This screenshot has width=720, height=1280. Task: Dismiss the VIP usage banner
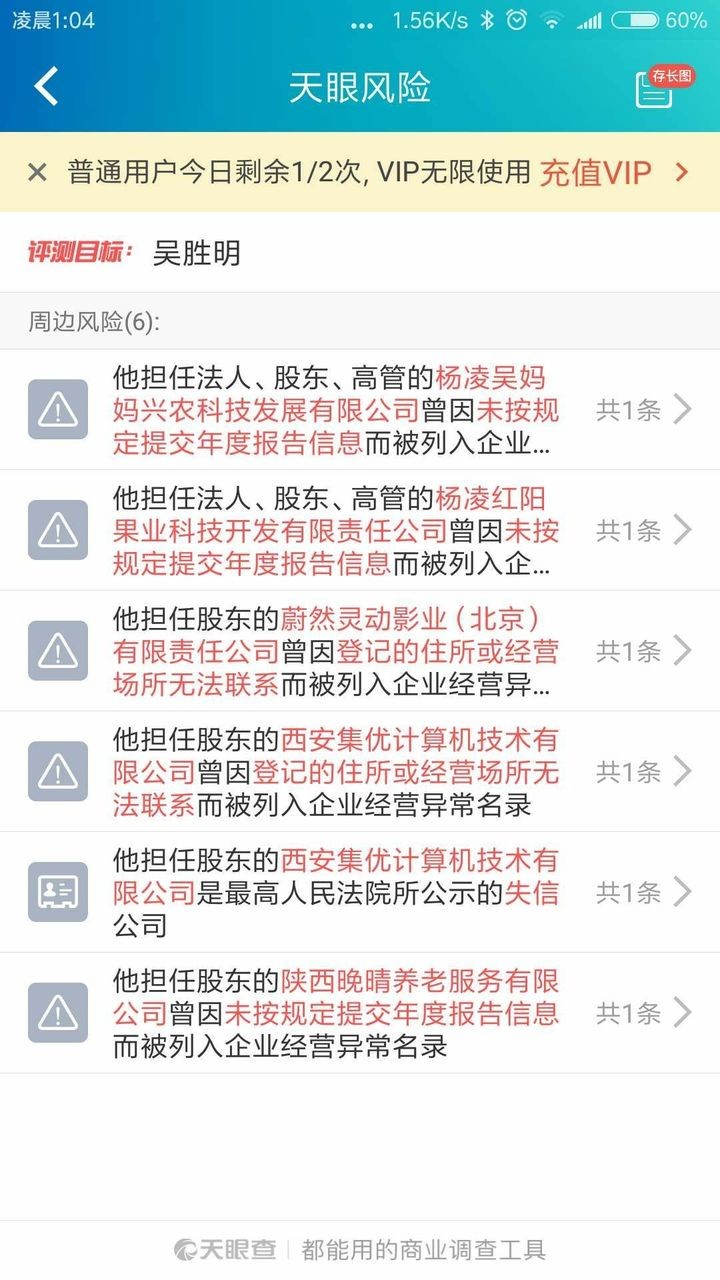point(37,172)
